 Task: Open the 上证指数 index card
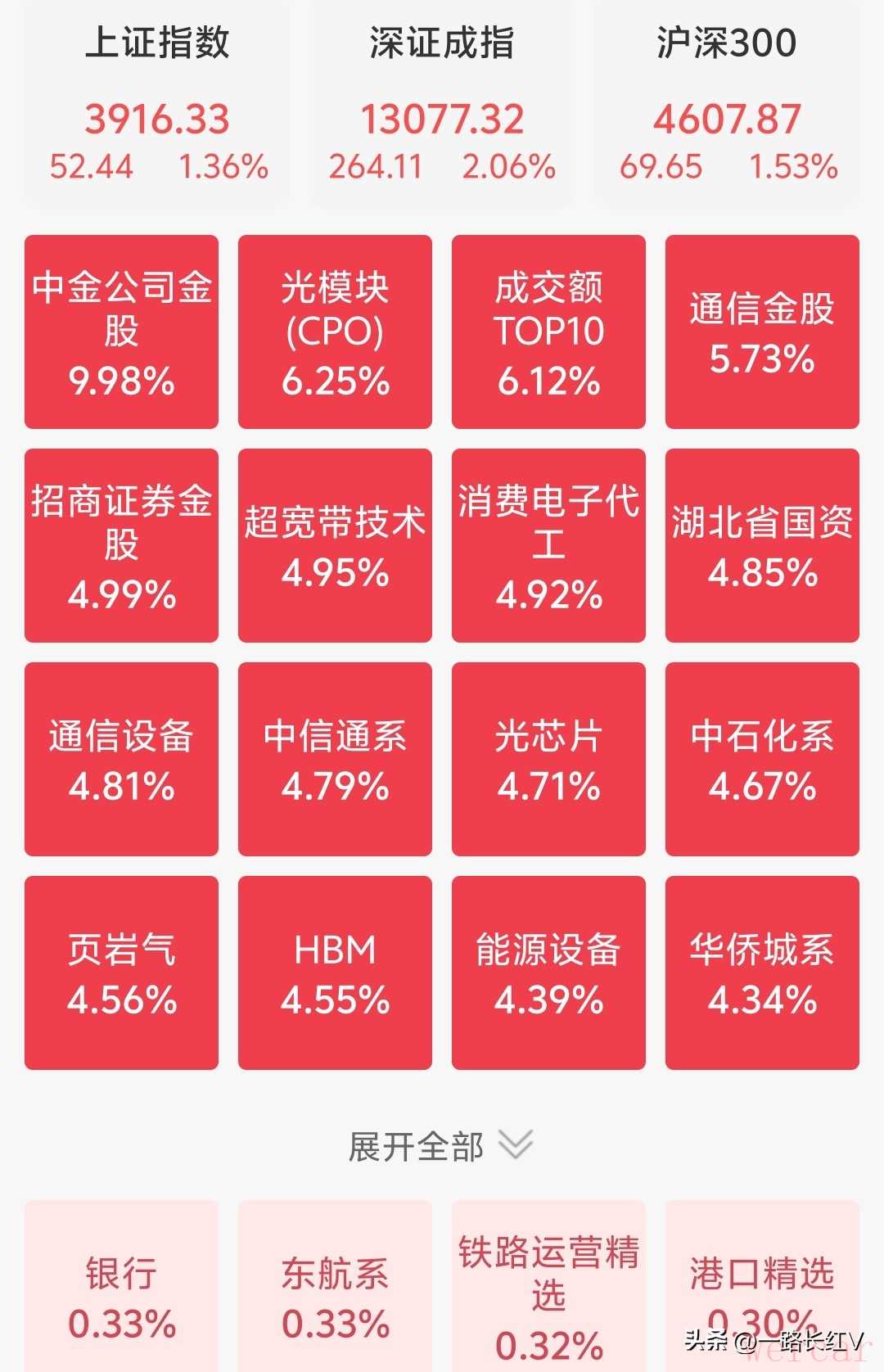click(x=156, y=102)
